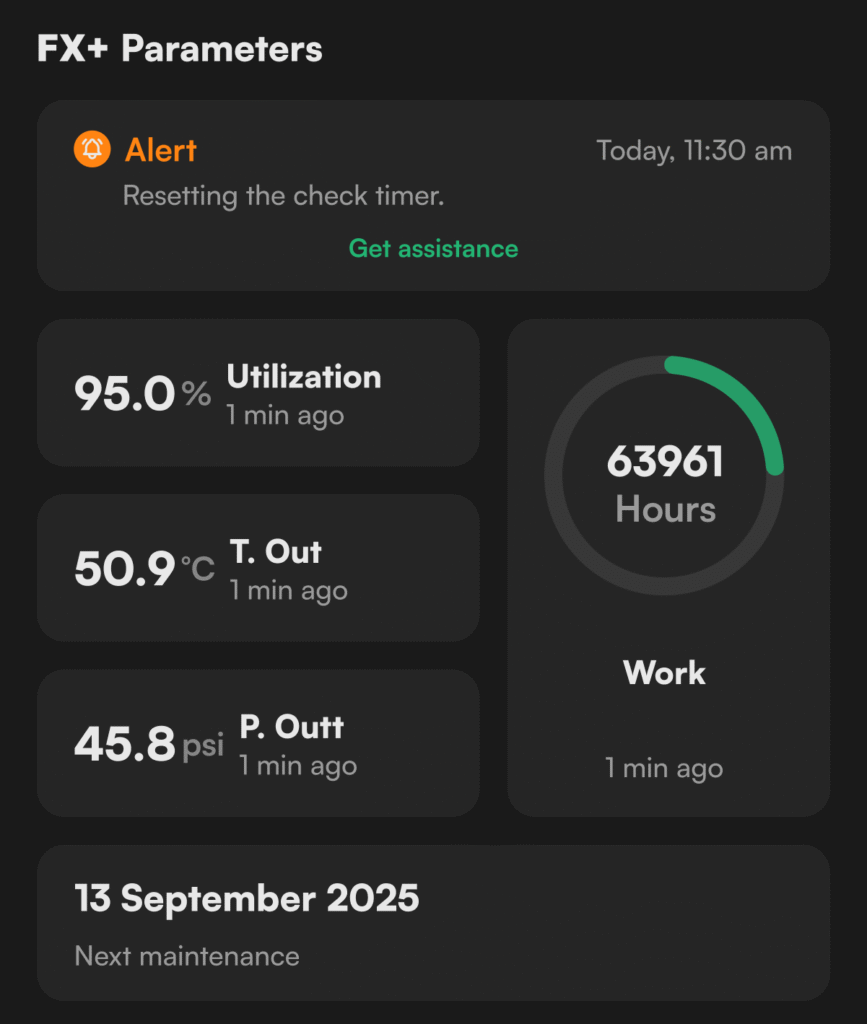Open the Work hours card
867x1024 pixels.
pyautogui.click(x=668, y=567)
